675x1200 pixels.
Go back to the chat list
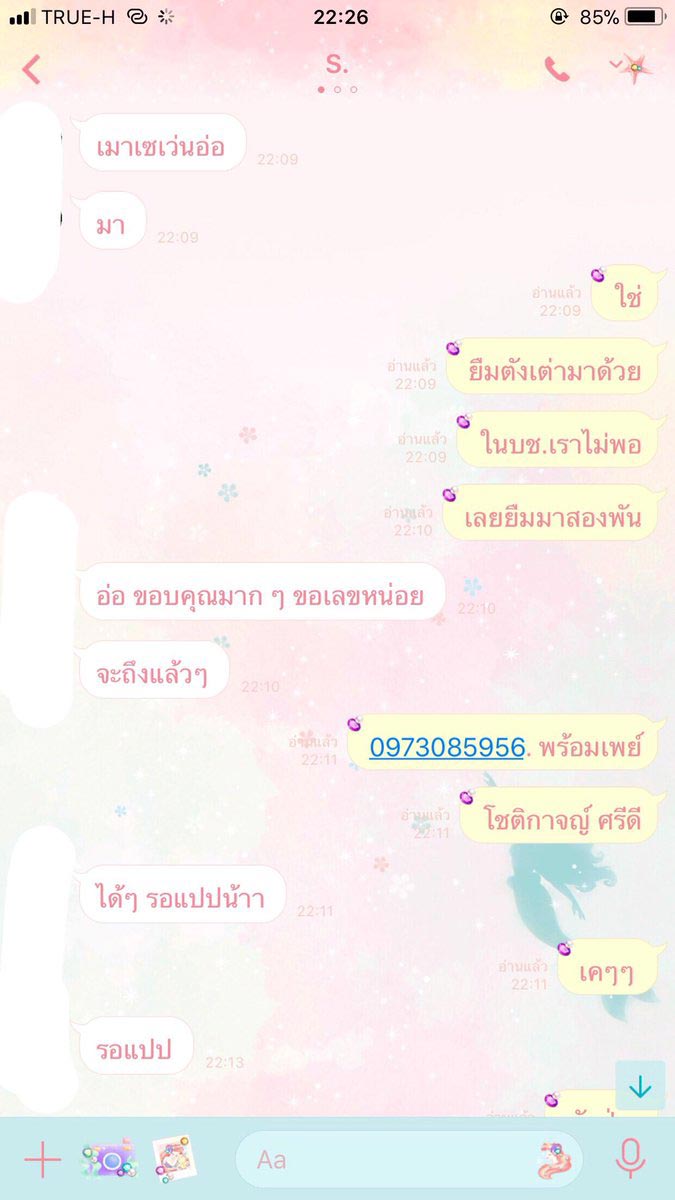[32, 68]
